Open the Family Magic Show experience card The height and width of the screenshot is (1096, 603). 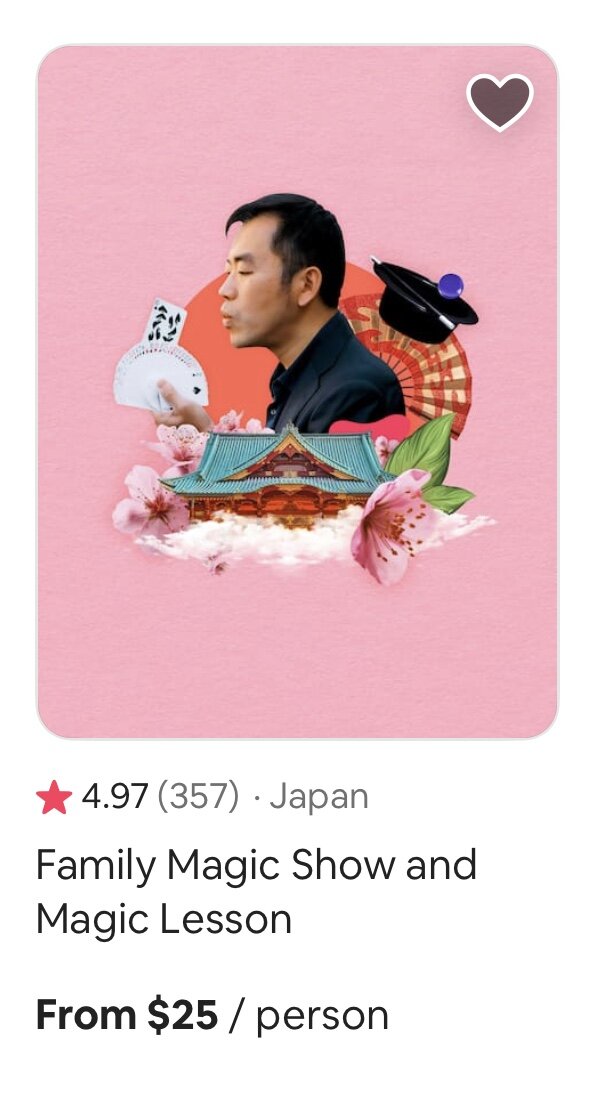click(x=298, y=391)
